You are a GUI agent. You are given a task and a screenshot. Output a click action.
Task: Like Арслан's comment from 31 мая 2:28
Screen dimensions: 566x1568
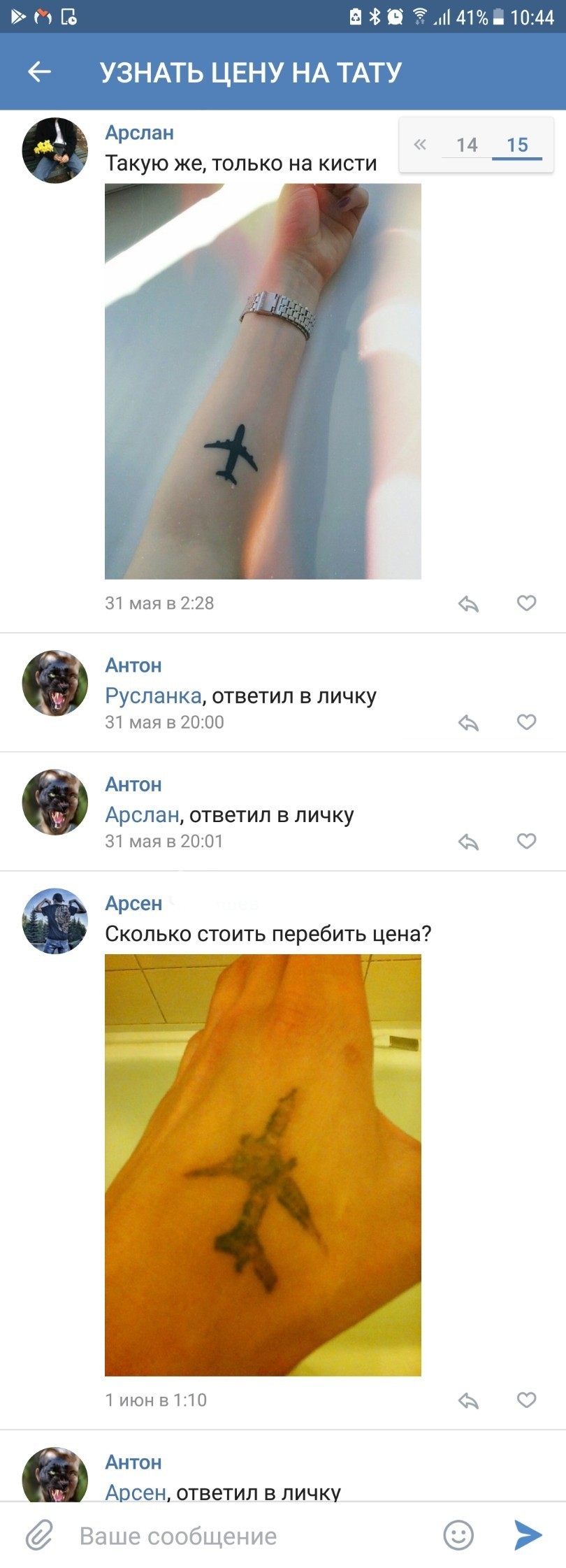point(526,603)
